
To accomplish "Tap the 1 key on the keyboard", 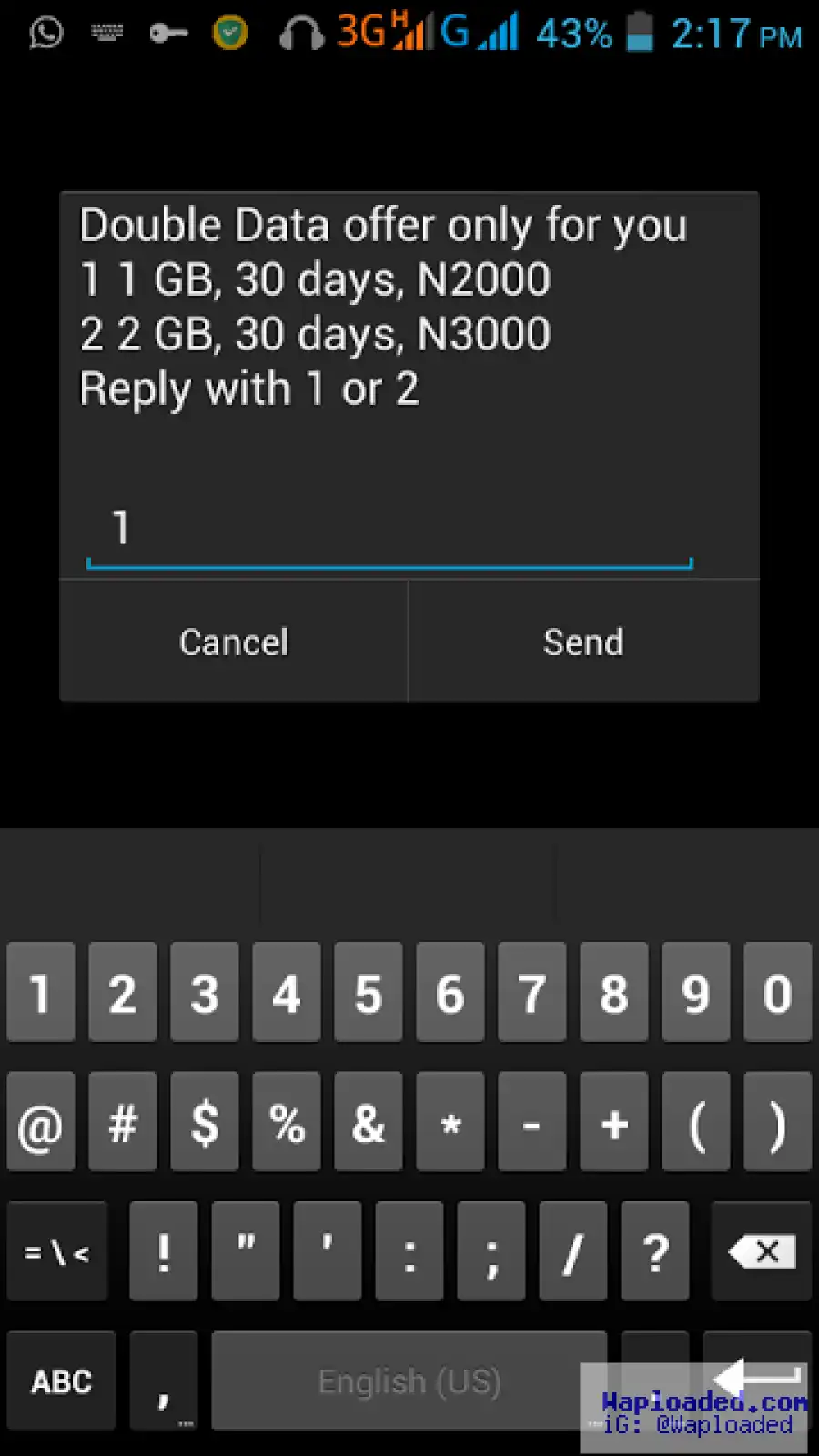I will click(x=41, y=992).
